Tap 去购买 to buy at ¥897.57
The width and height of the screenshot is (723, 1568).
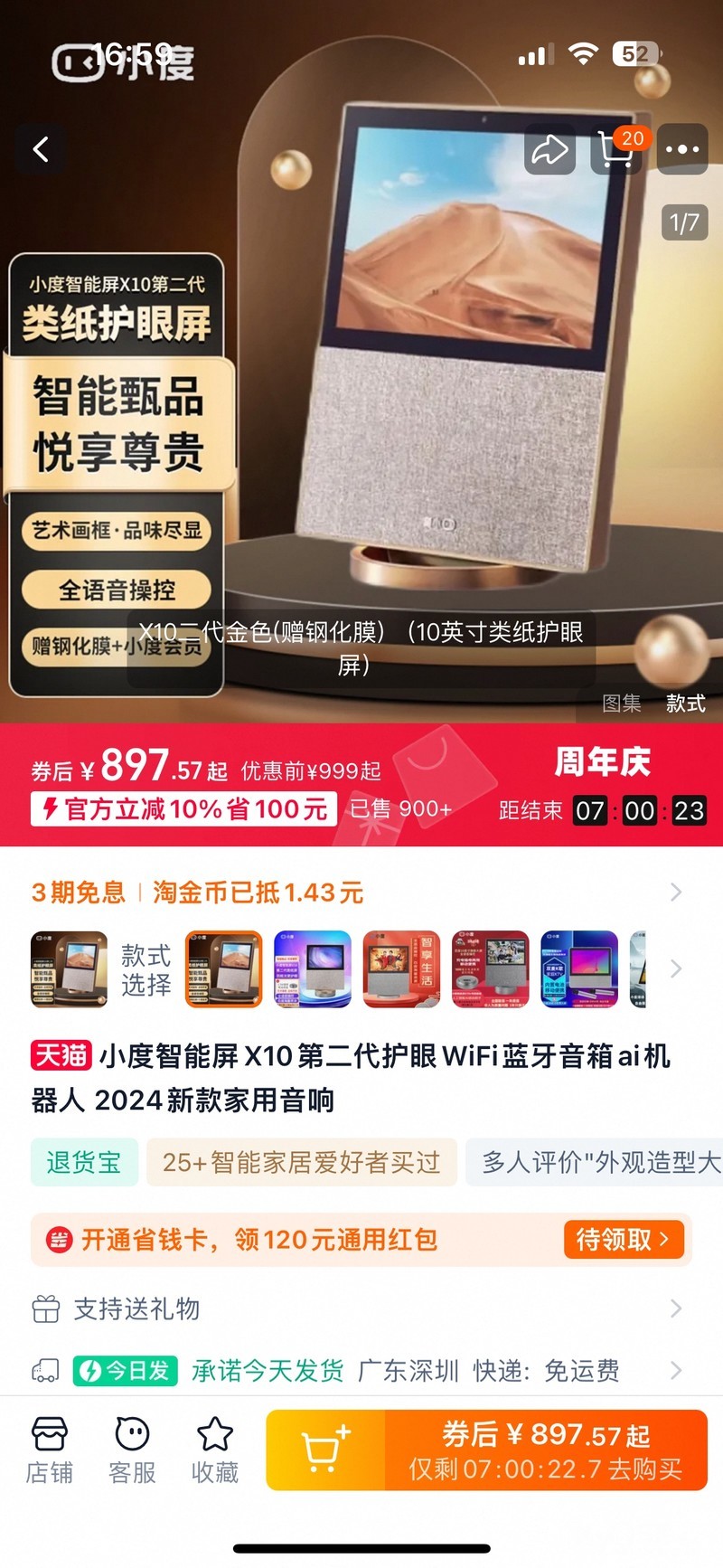click(547, 1450)
